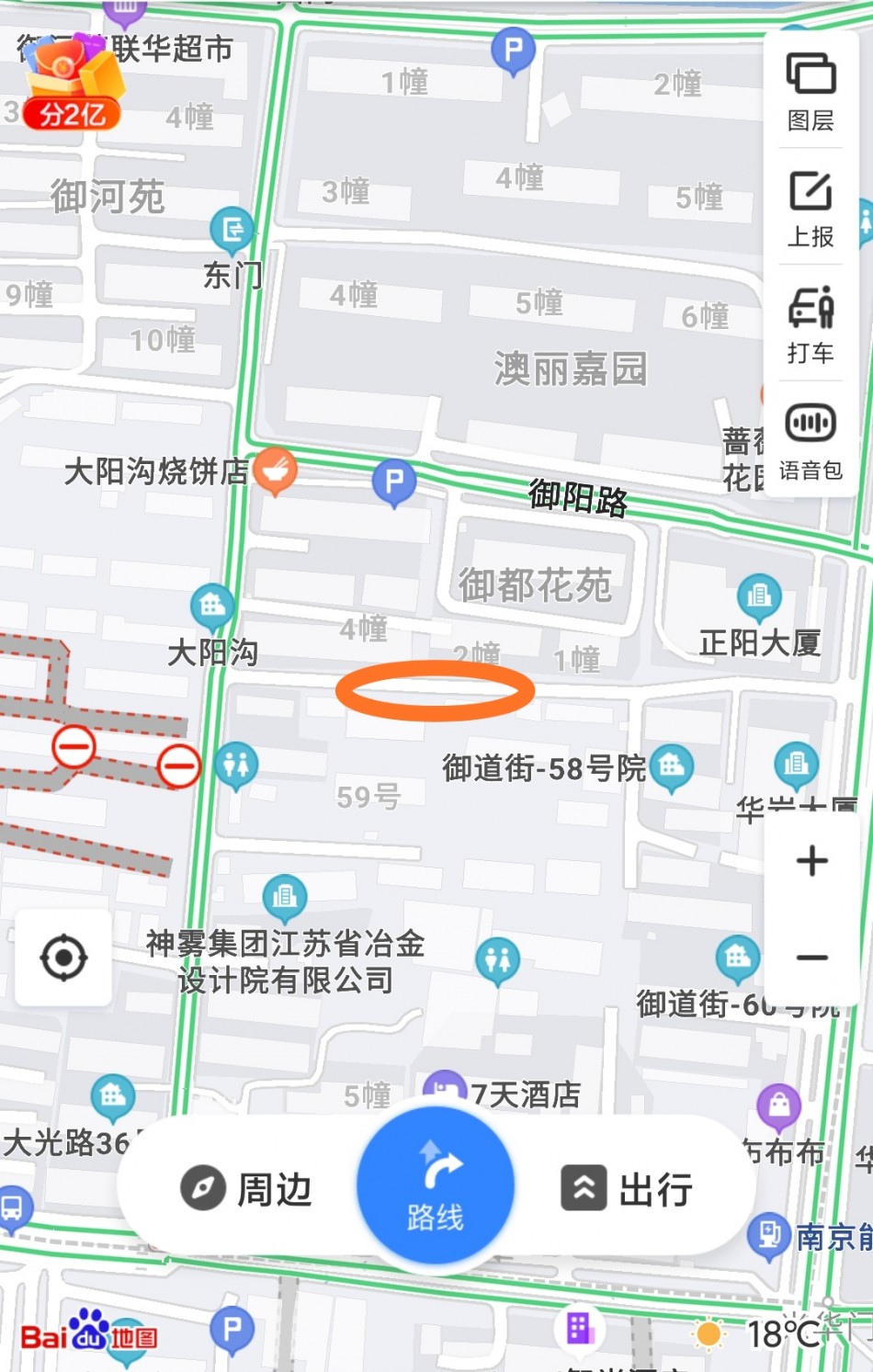Image resolution: width=873 pixels, height=1372 pixels.
Task: Select 大阳沟烧饼店 restaurant marker
Action: coord(275,470)
